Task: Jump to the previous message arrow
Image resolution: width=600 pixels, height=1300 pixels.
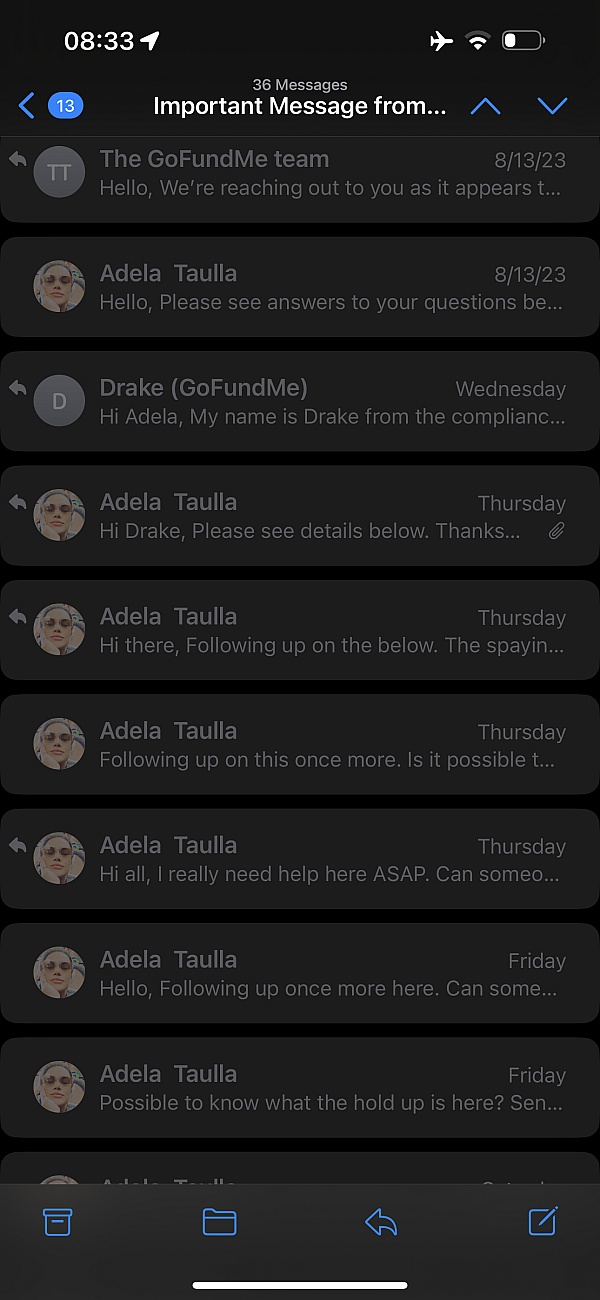Action: (485, 106)
